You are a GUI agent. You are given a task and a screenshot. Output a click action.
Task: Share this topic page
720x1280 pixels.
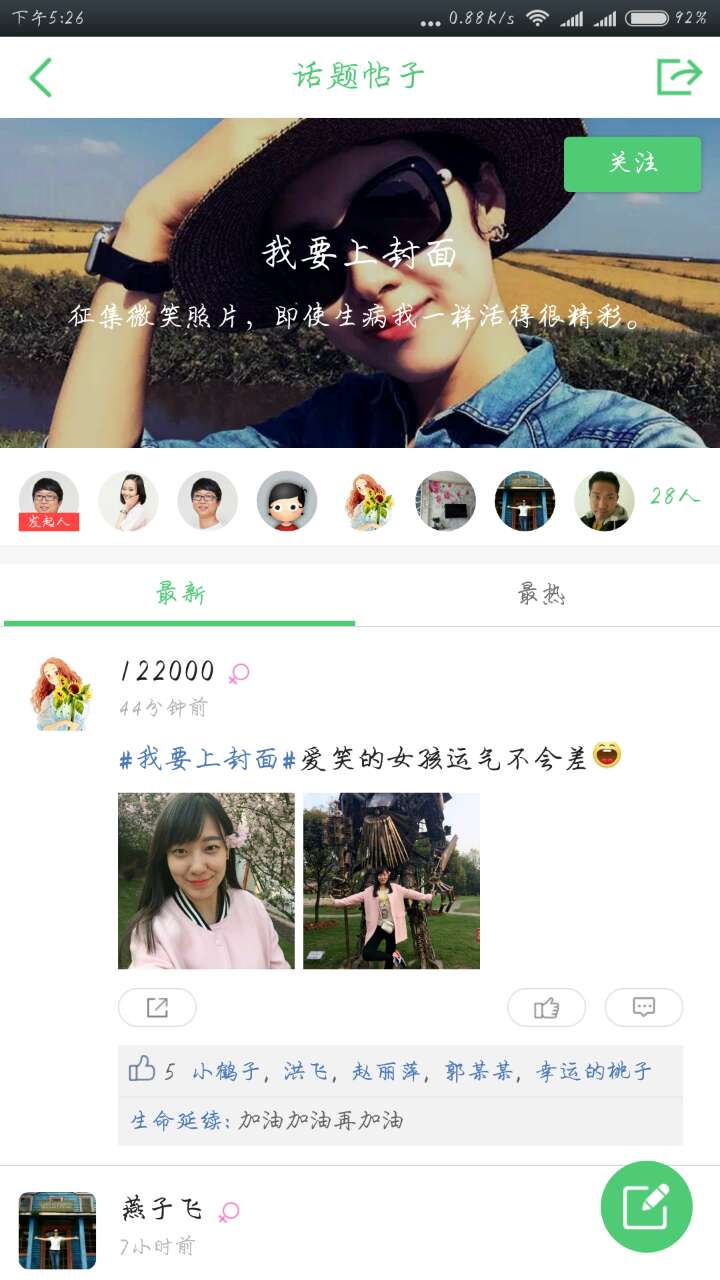coord(679,77)
